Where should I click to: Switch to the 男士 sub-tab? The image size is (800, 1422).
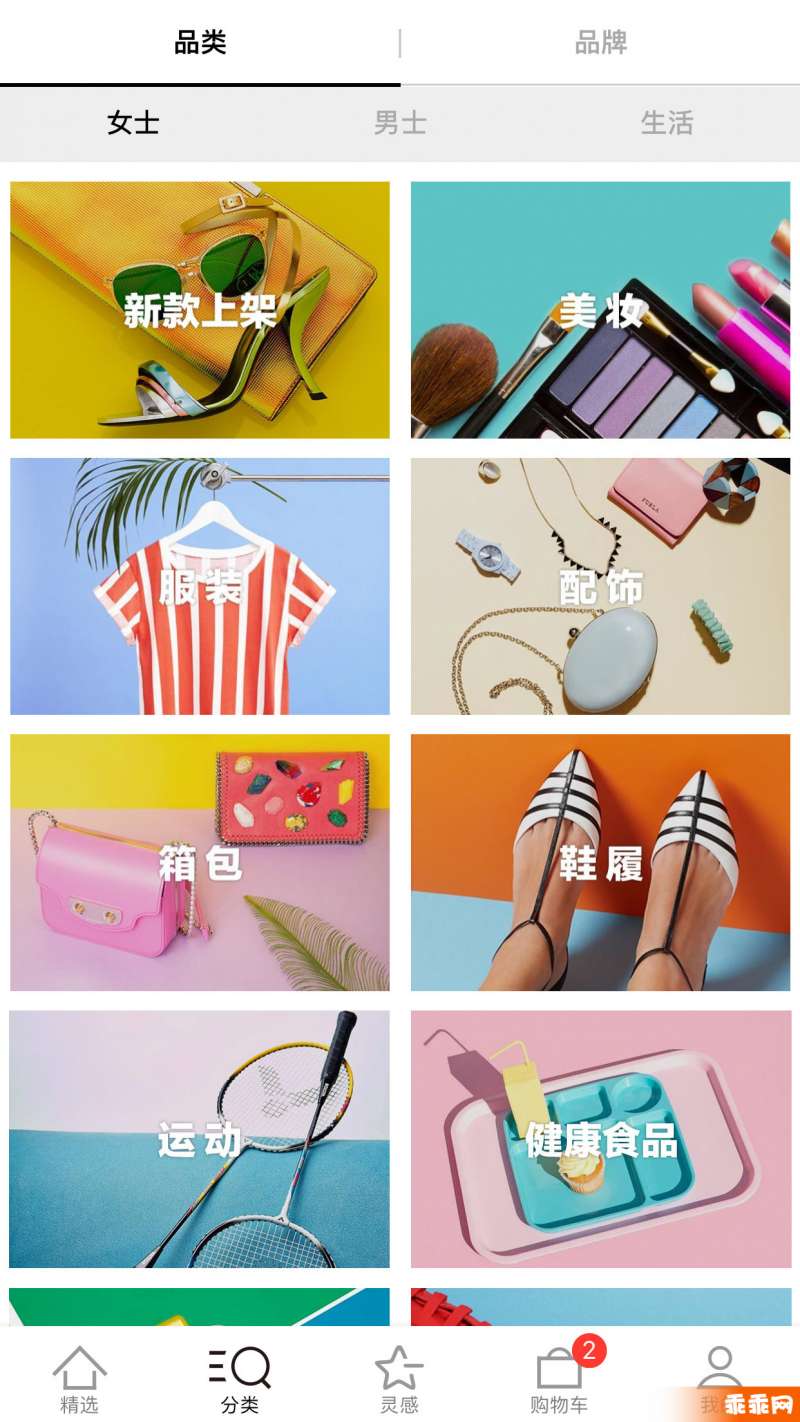click(400, 123)
